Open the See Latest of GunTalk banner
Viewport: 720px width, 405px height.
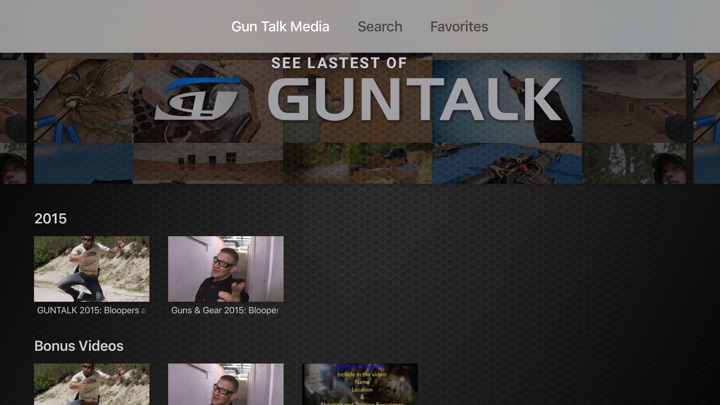click(x=359, y=118)
